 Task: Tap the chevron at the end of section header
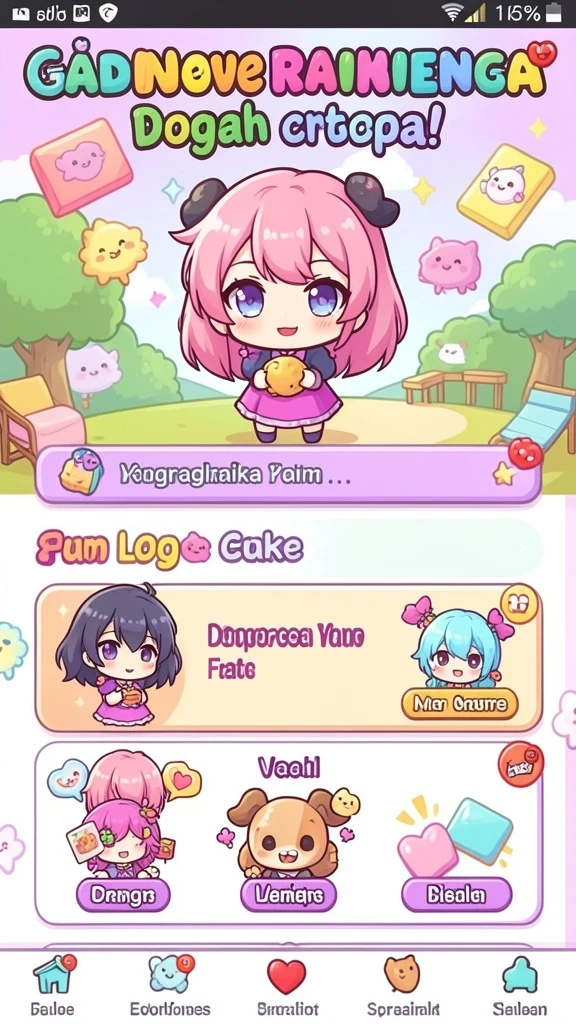pyautogui.click(x=521, y=547)
